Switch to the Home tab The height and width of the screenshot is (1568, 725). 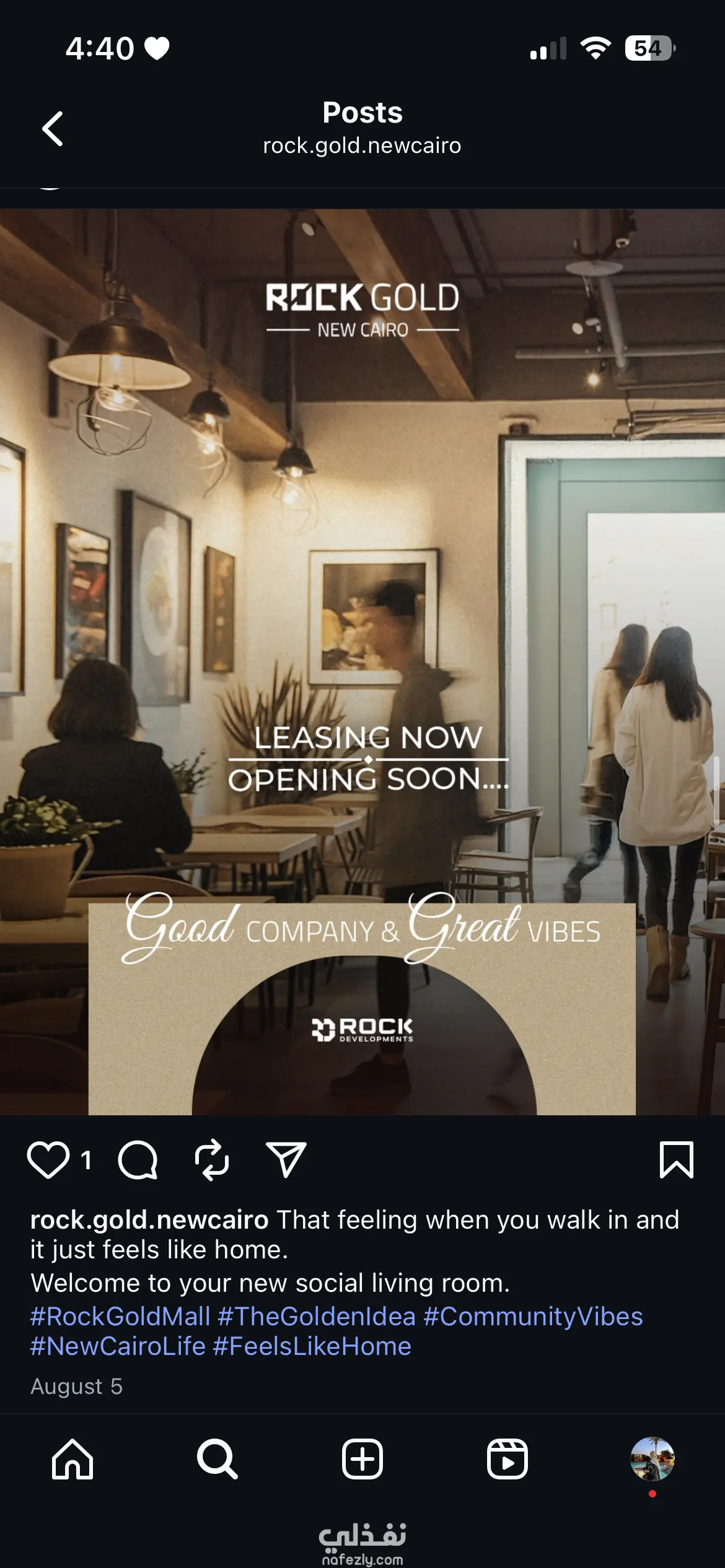click(72, 1459)
